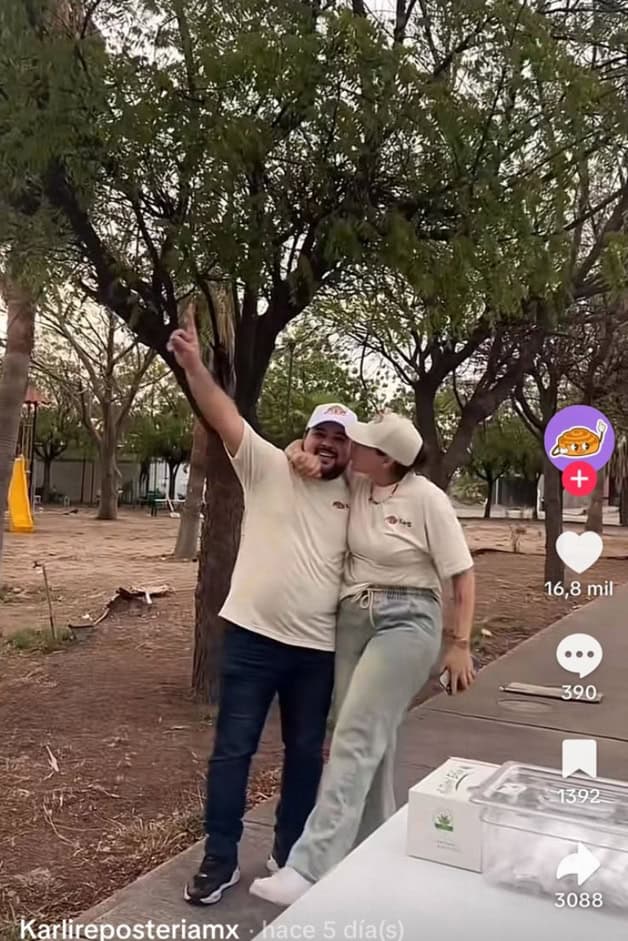Viewport: 628px width, 941px height.
Task: Follow the creator with the plus button
Action: click(579, 479)
